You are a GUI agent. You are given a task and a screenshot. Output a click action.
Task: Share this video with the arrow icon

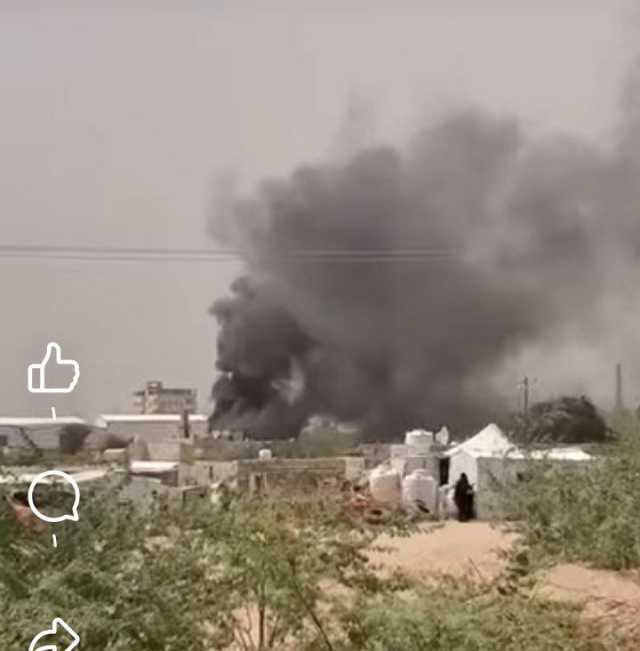click(53, 635)
